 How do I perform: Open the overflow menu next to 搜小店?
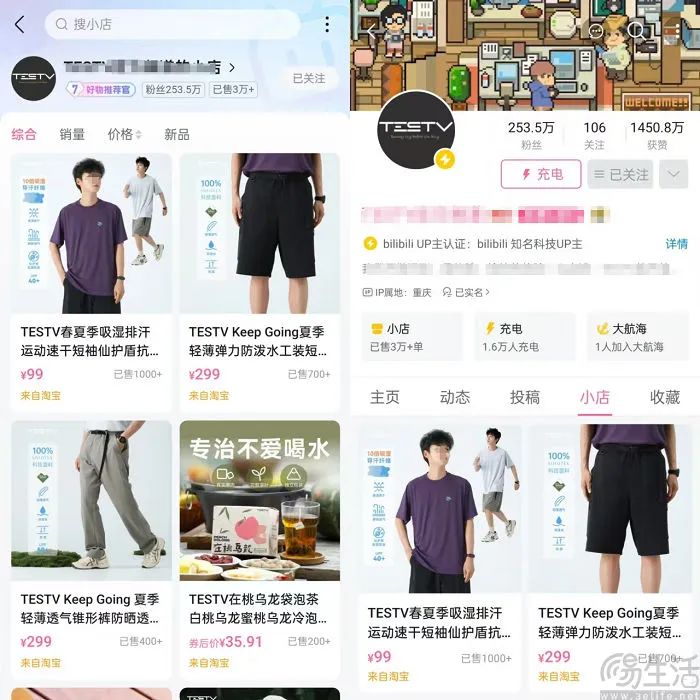[x=327, y=24]
